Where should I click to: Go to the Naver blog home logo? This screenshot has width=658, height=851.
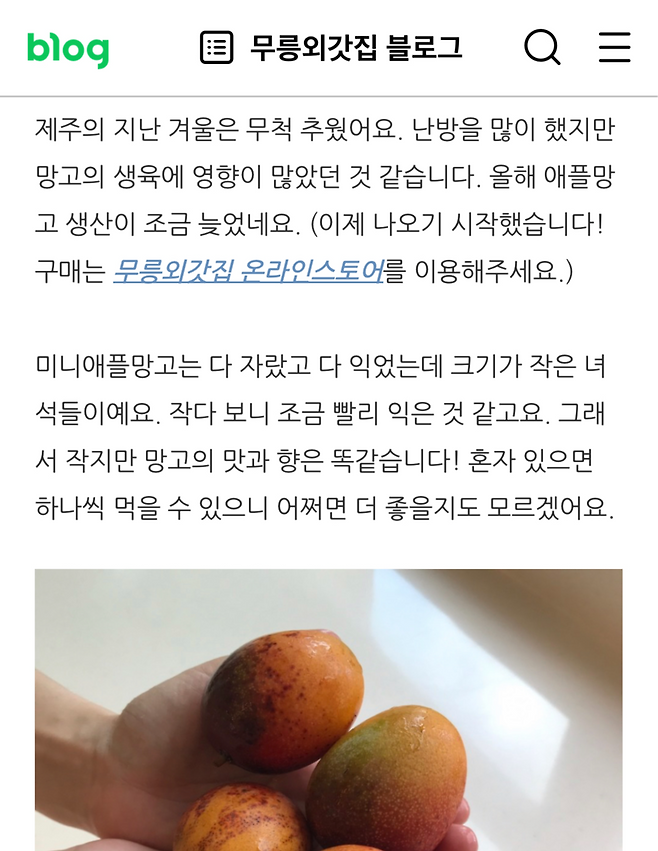pos(68,47)
